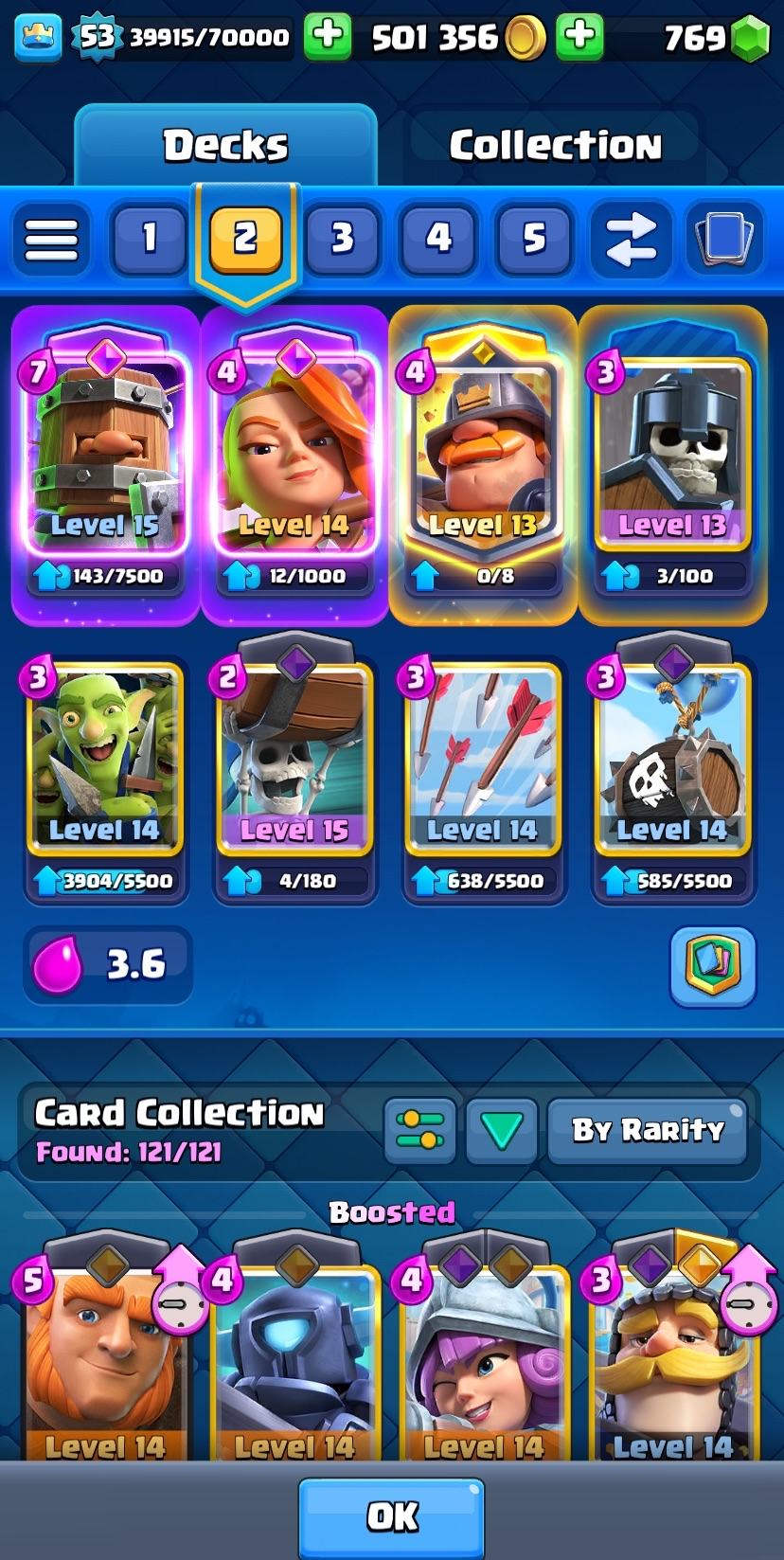
Task: Open the deck list menu
Action: [x=51, y=239]
